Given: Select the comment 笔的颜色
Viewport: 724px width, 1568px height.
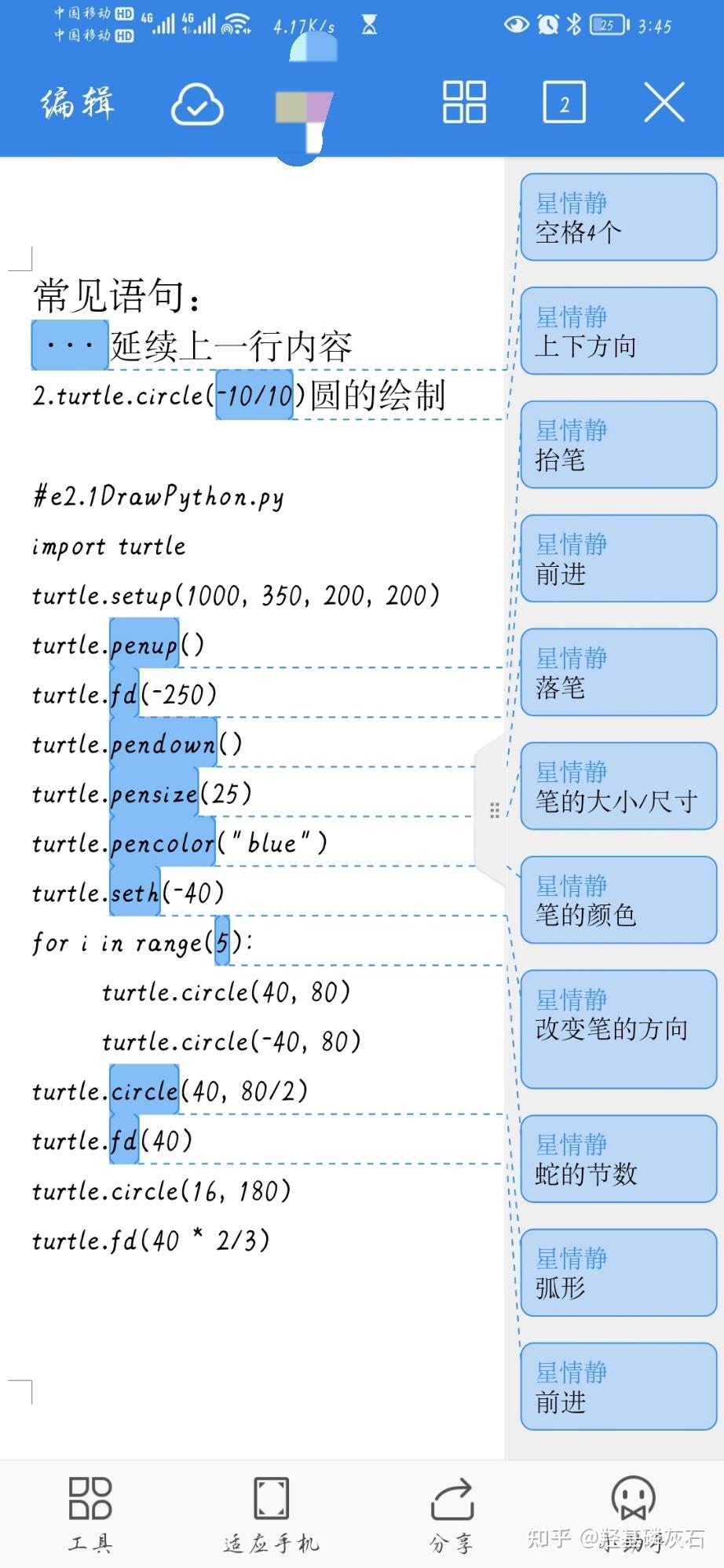Looking at the screenshot, I should click(x=618, y=901).
